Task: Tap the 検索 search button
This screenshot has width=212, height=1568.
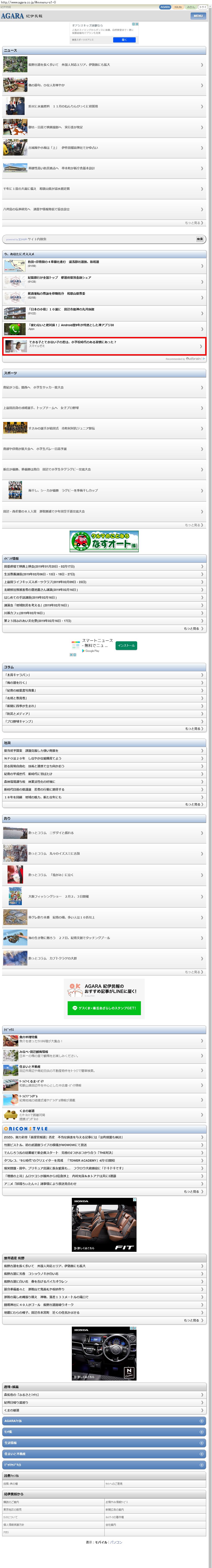Action: click(x=199, y=239)
